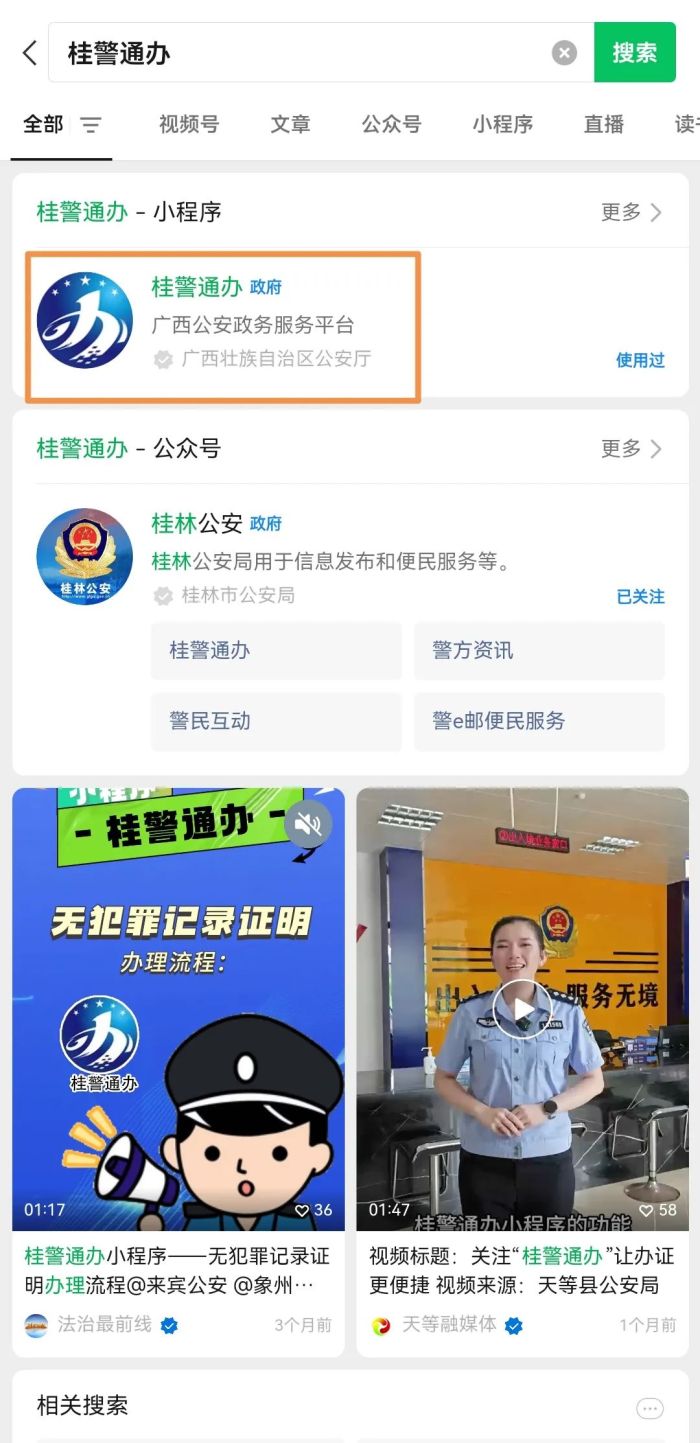This screenshot has height=1443, width=700.
Task: Play the 天等融媒体 video
Action: click(522, 1009)
